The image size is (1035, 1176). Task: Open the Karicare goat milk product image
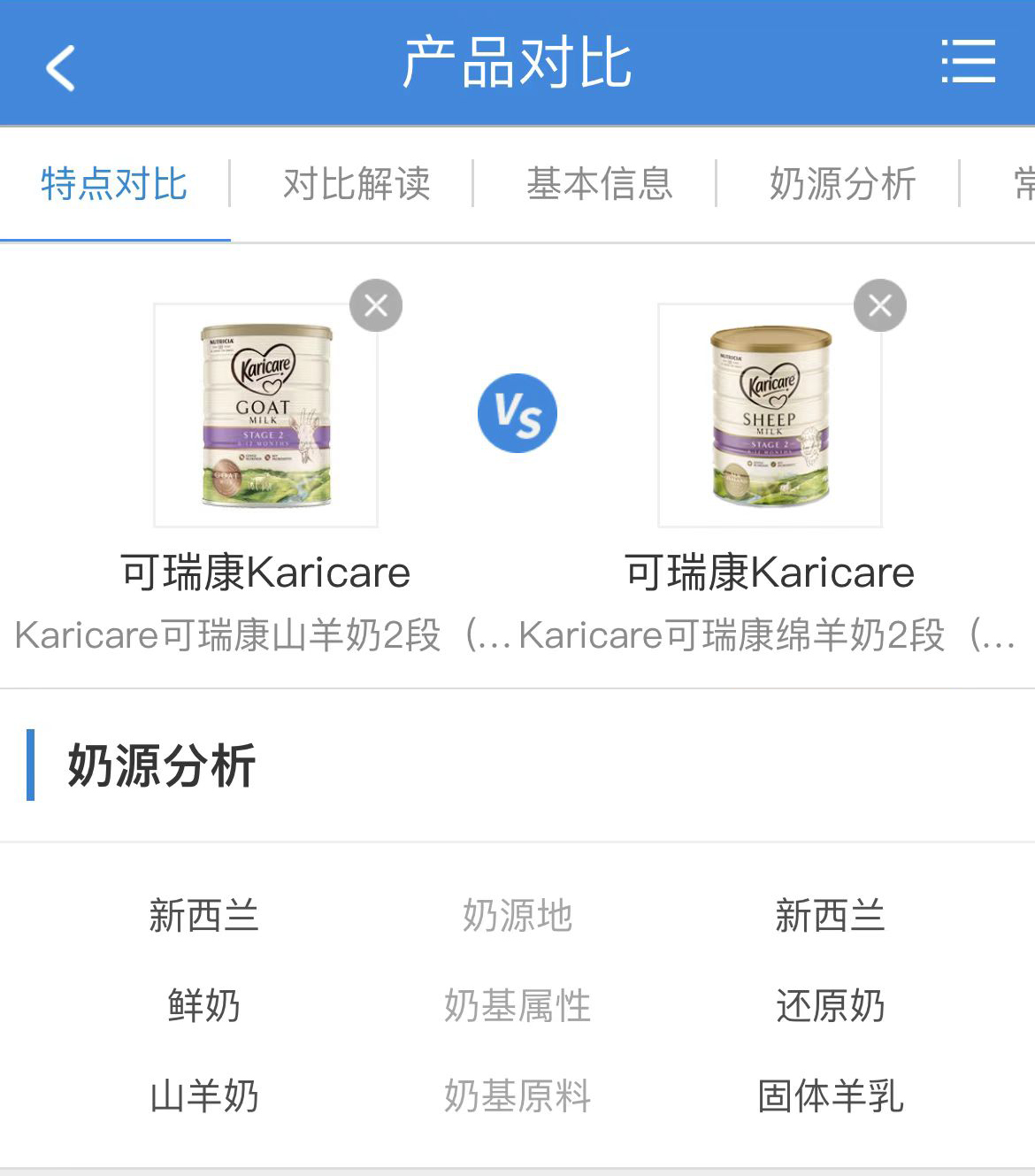(265, 415)
